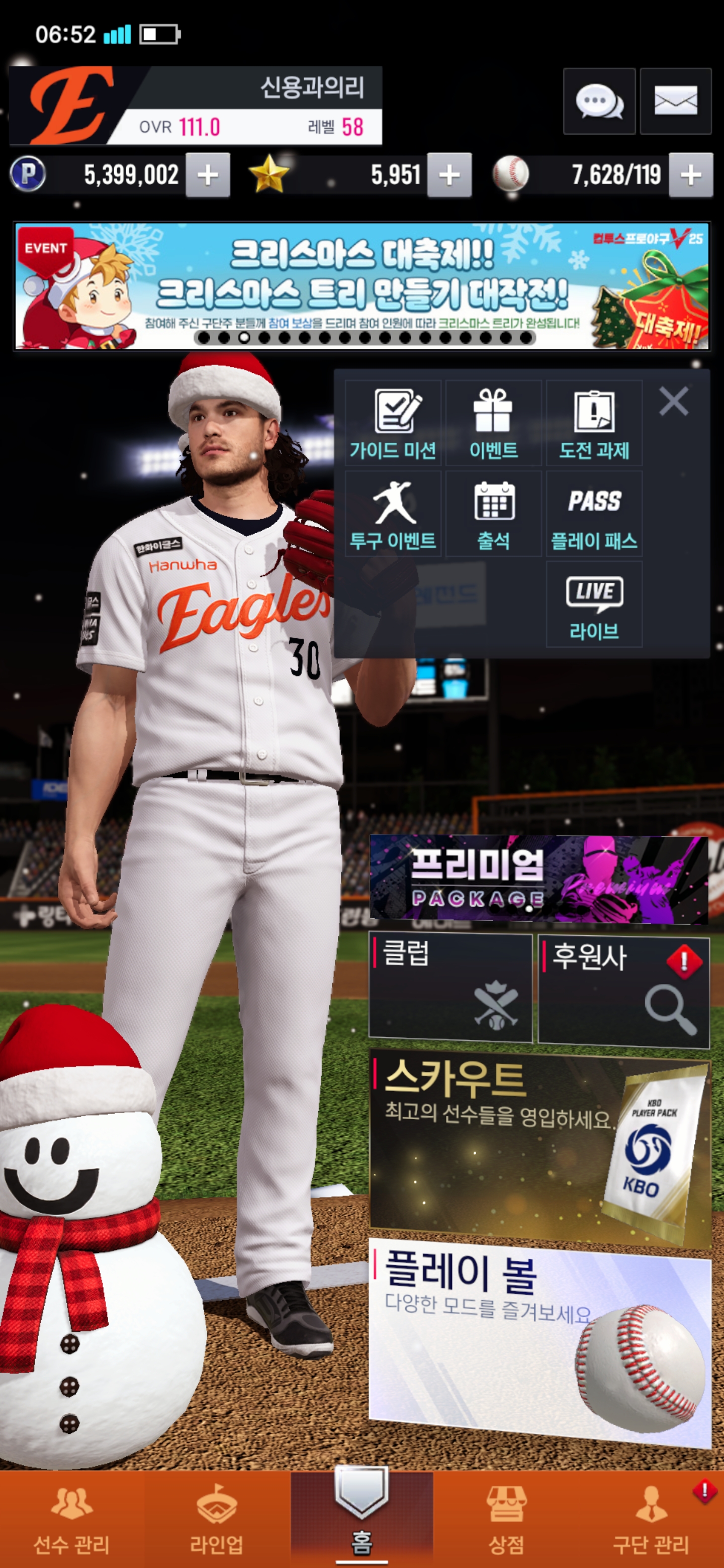Close the quick menu panel
The width and height of the screenshot is (724, 1568).
tap(673, 402)
